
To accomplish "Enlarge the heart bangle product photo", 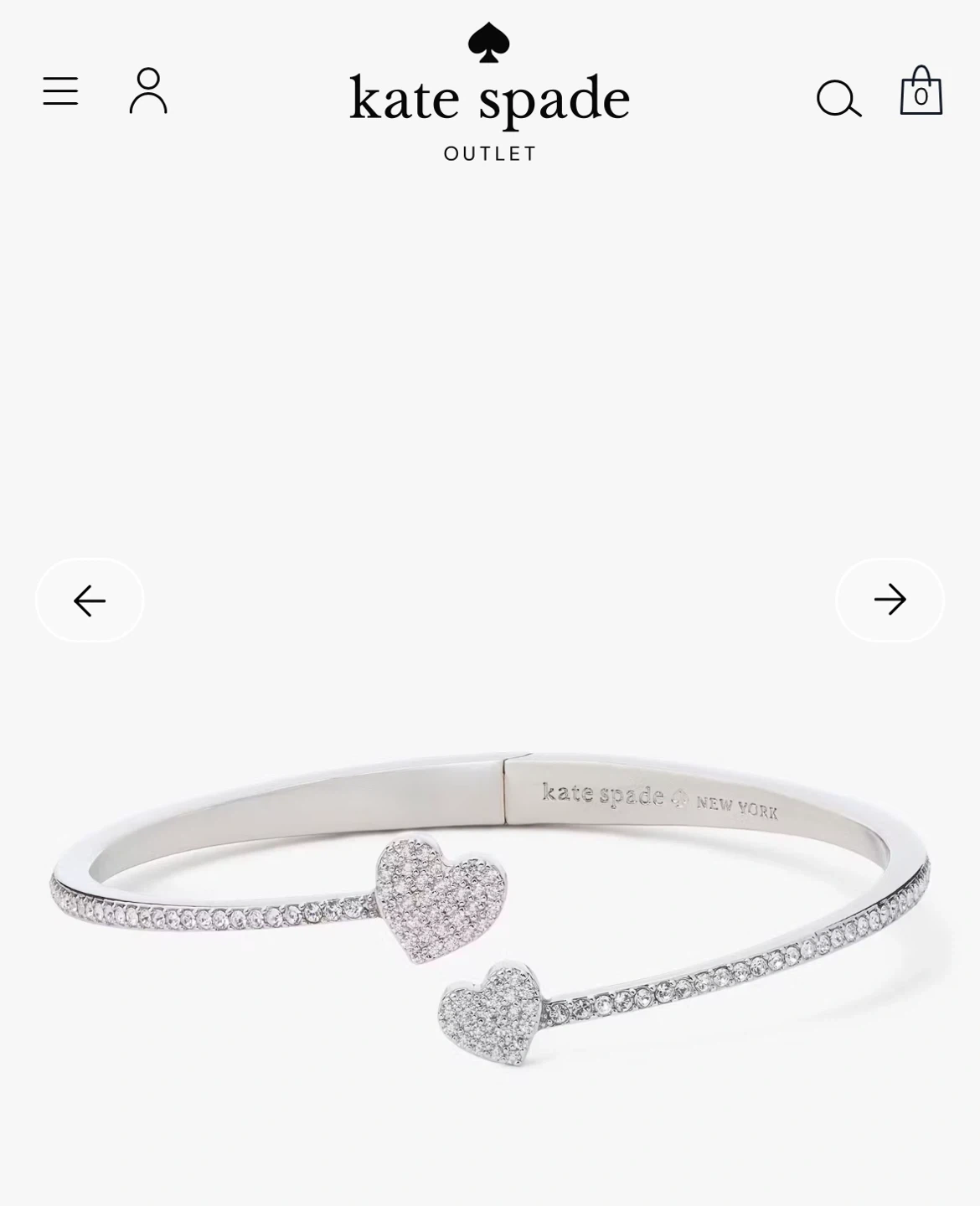I will pos(490,909).
